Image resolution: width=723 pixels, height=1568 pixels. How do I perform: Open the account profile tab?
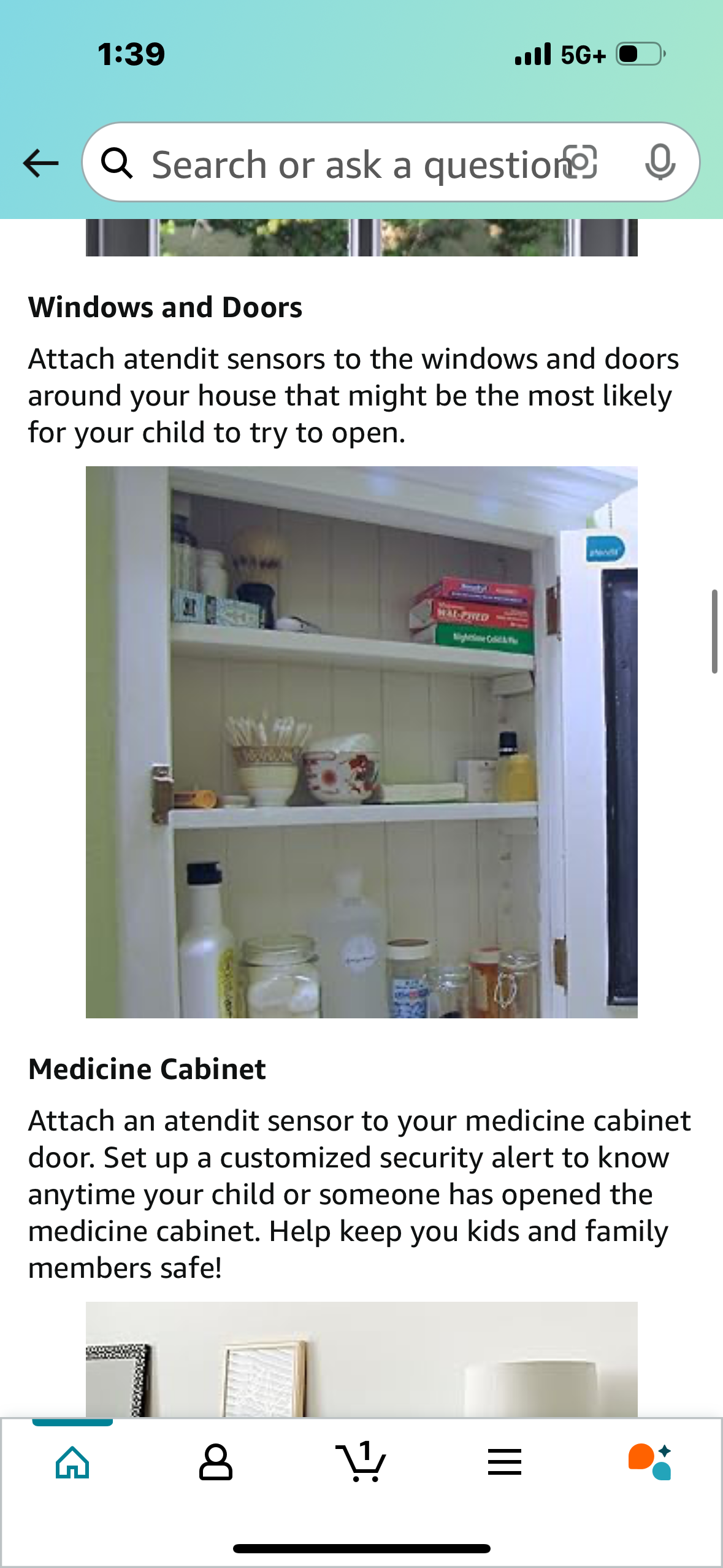tap(216, 1462)
